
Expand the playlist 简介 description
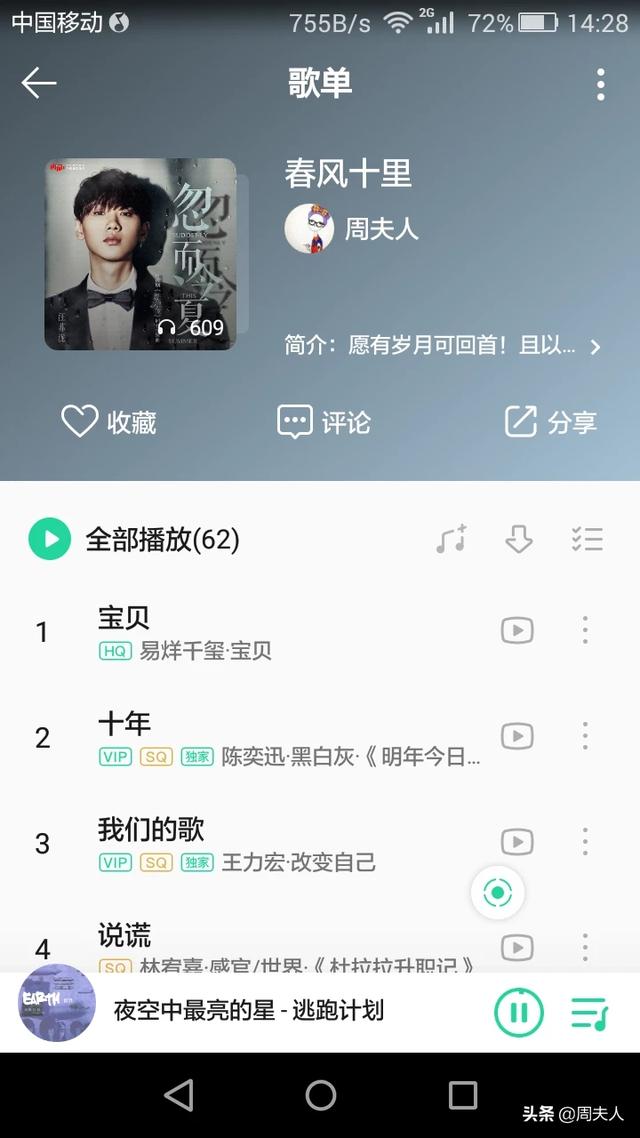coord(444,347)
